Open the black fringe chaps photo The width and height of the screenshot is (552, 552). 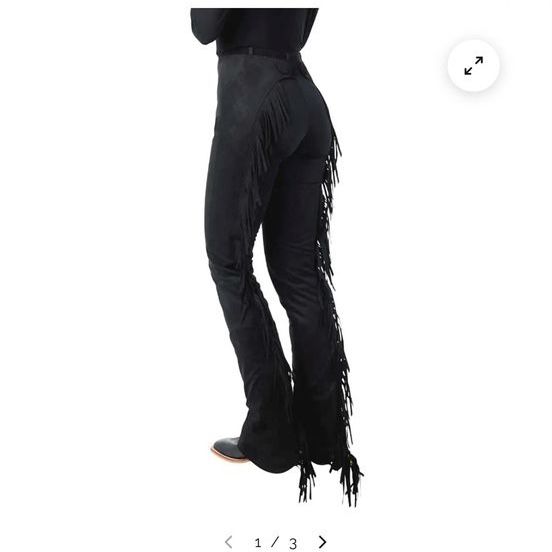pos(276,257)
